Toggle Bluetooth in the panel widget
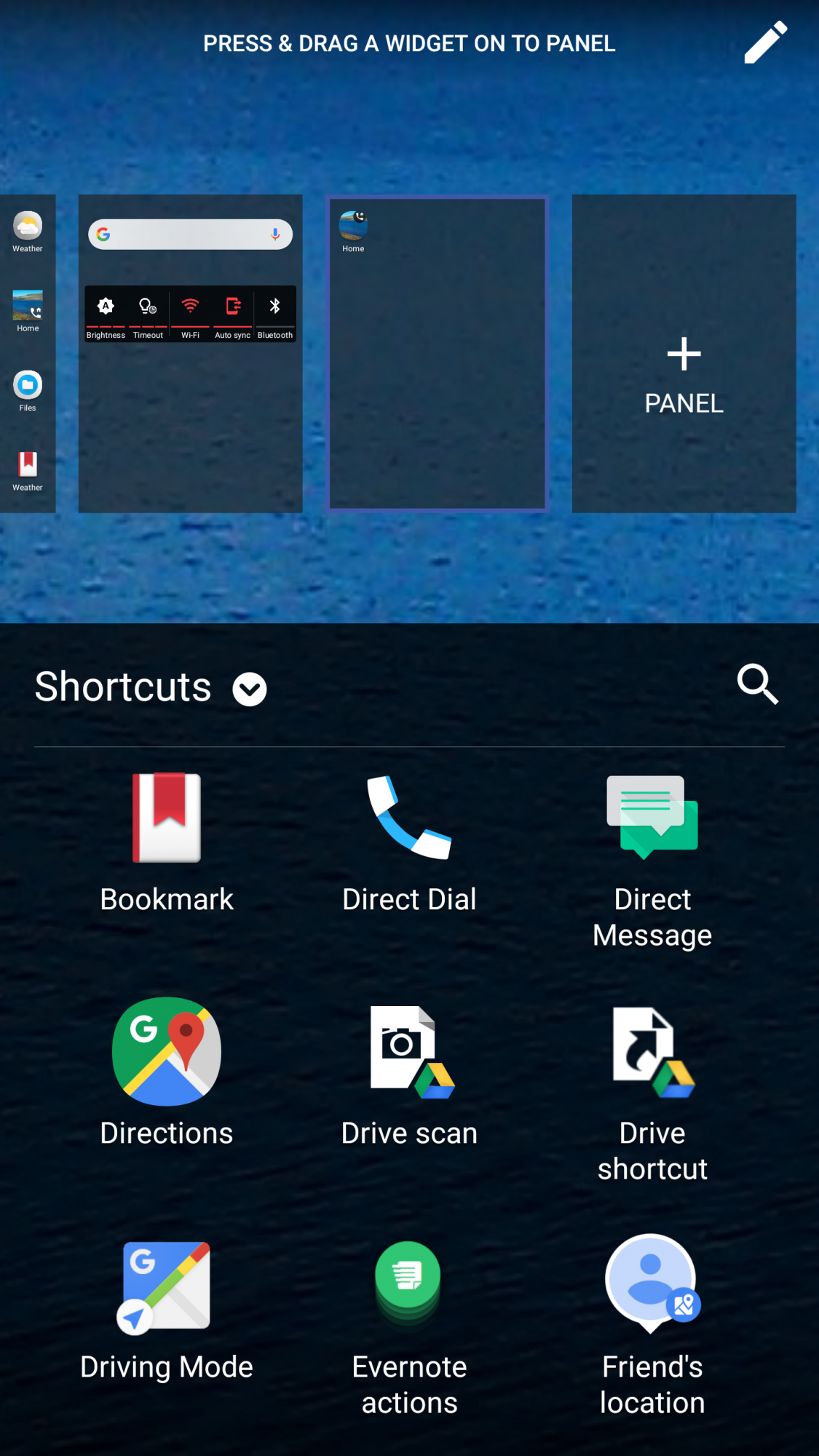The height and width of the screenshot is (1456, 819). click(275, 314)
